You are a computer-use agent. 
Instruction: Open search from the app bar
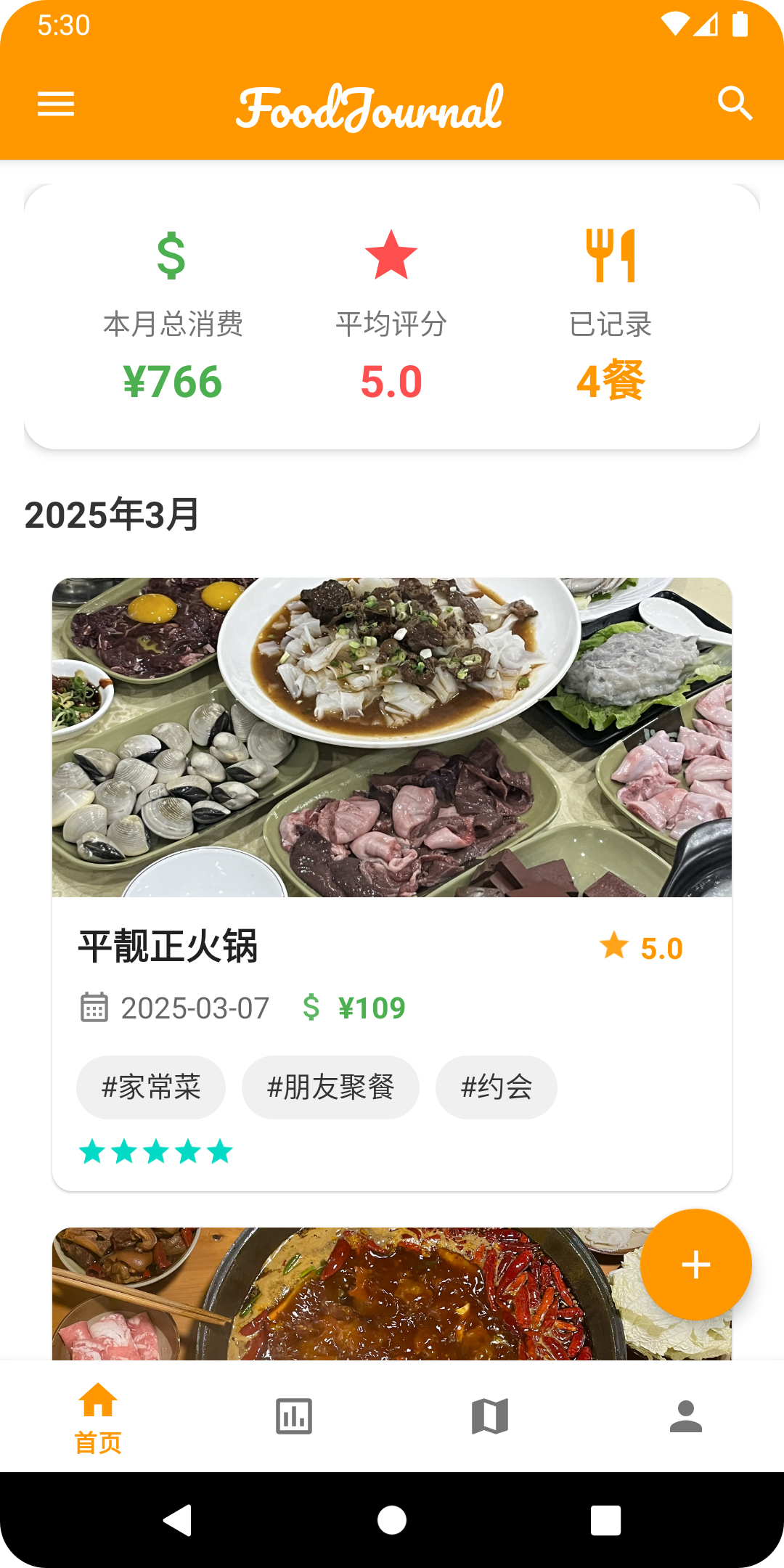pos(735,104)
